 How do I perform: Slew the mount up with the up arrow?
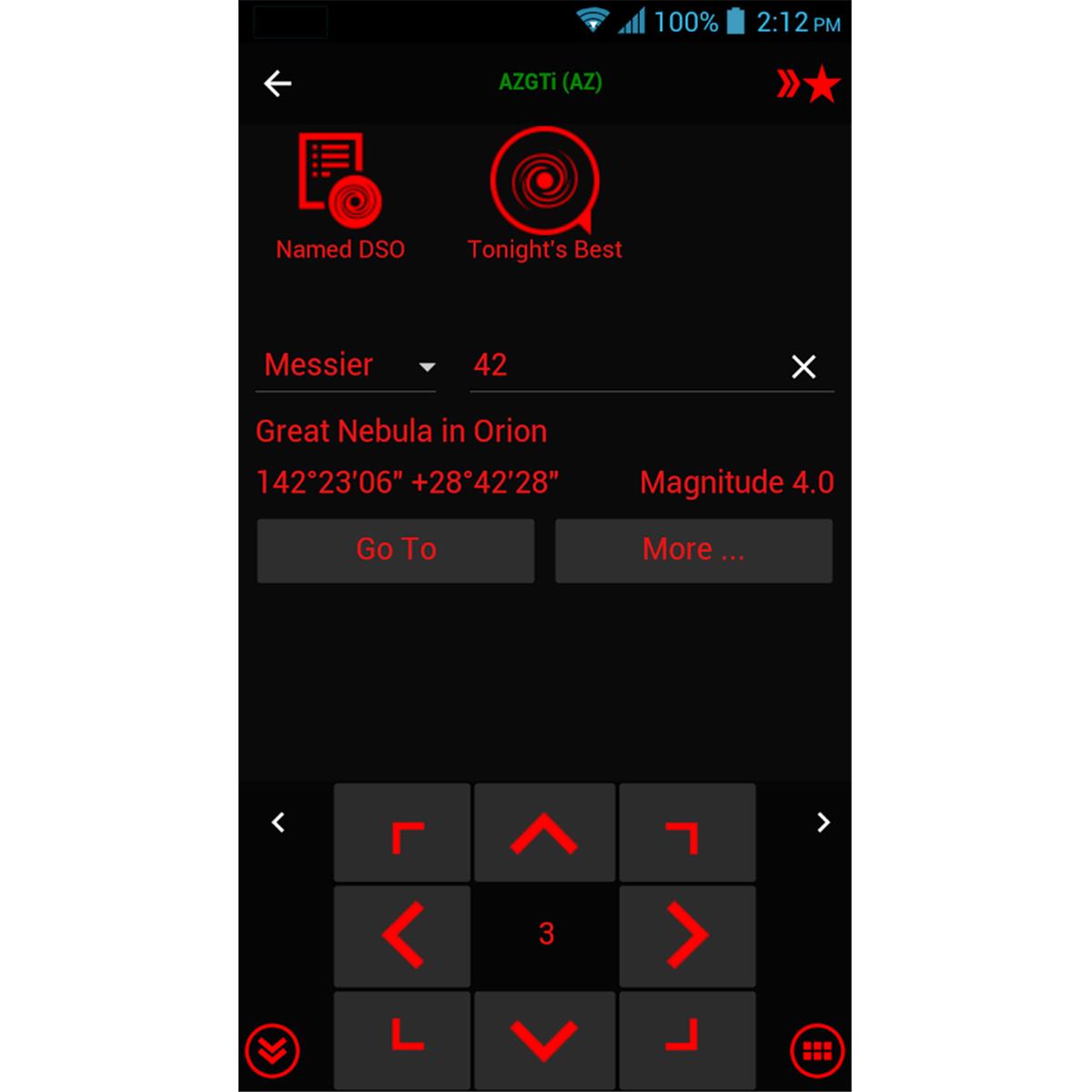click(x=544, y=834)
